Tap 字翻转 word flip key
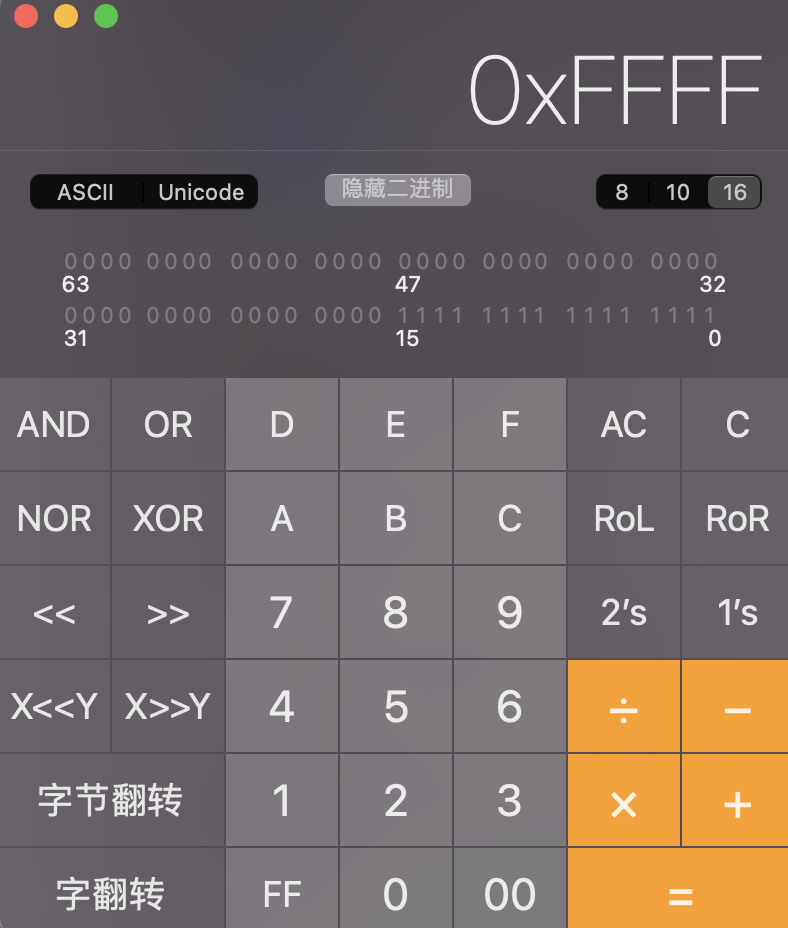The image size is (788, 928). pos(111,894)
